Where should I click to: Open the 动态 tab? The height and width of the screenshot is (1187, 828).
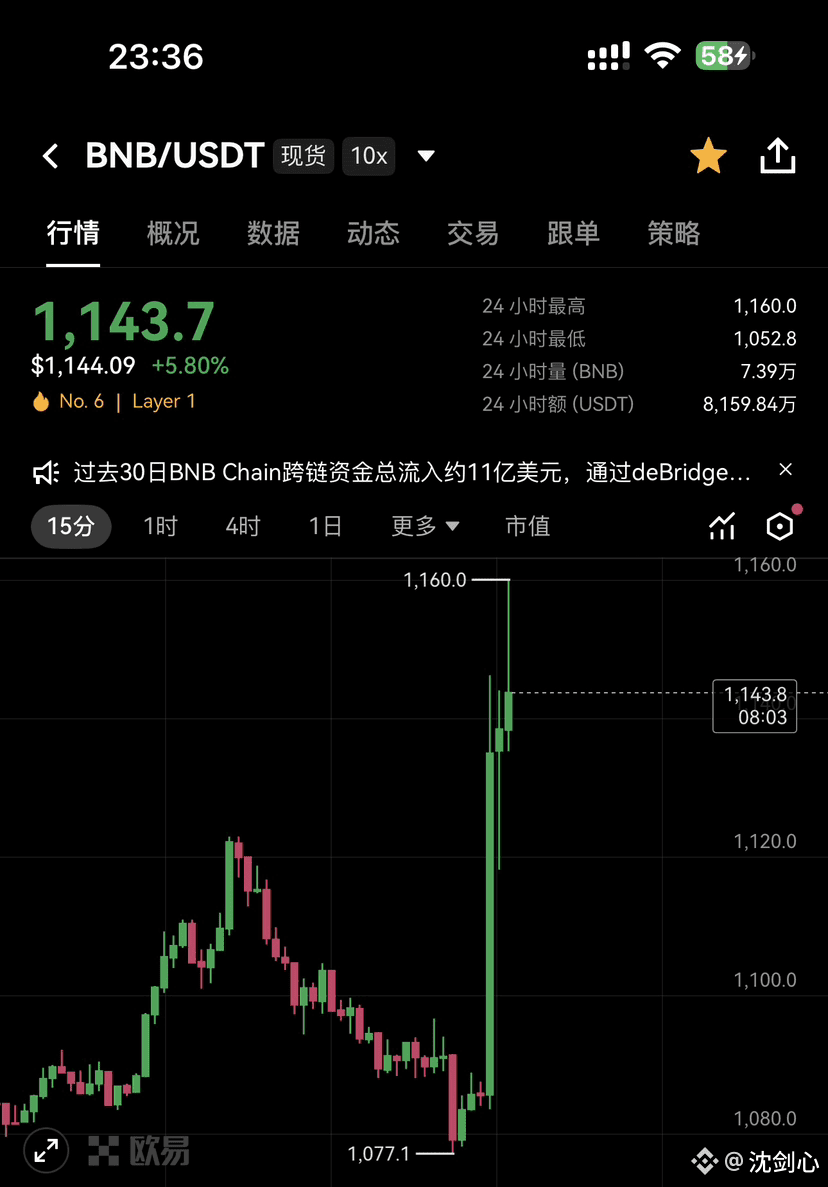pyautogui.click(x=373, y=234)
